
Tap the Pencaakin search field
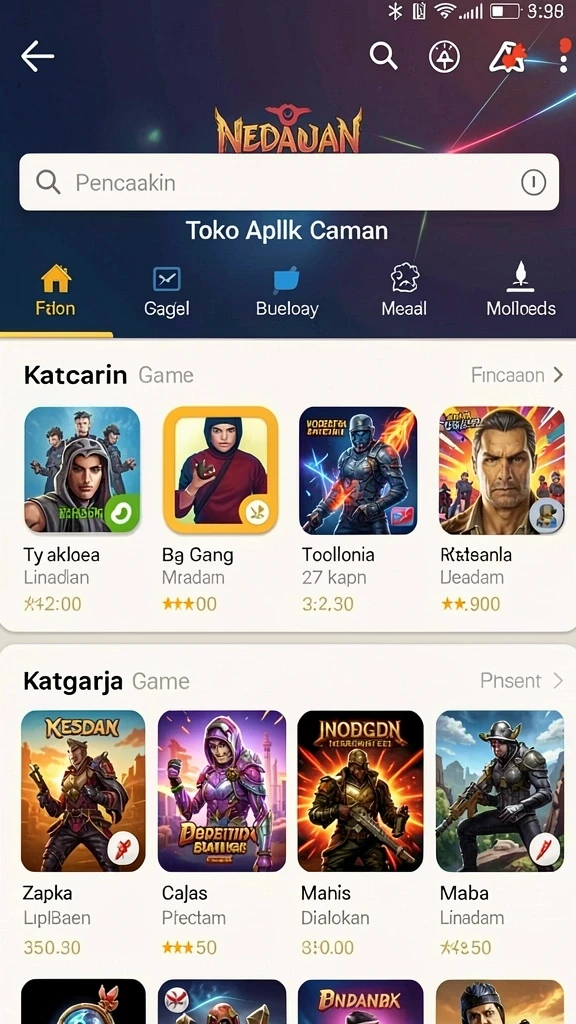[x=289, y=182]
